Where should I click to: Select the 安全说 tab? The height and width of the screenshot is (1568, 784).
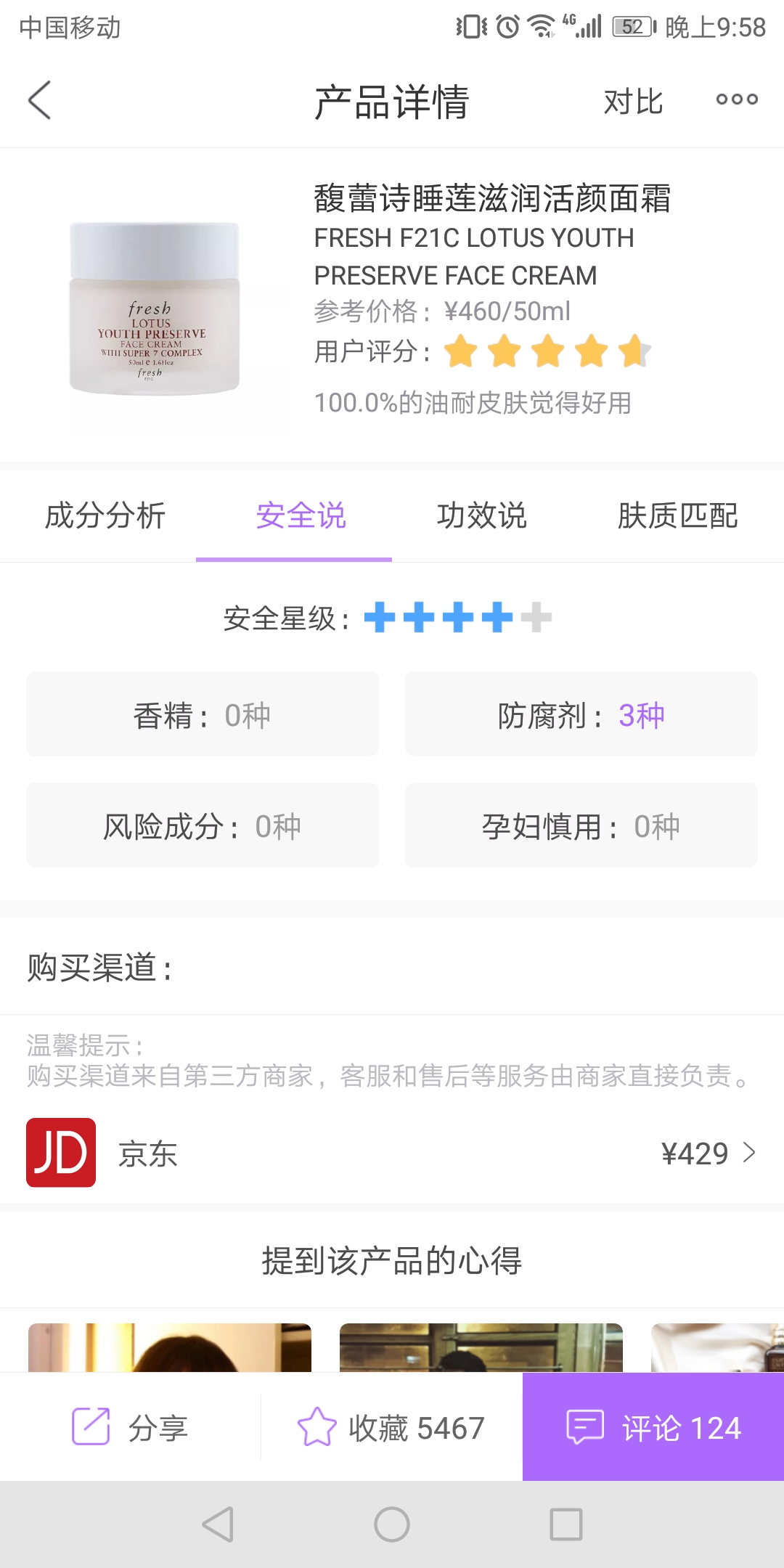300,517
